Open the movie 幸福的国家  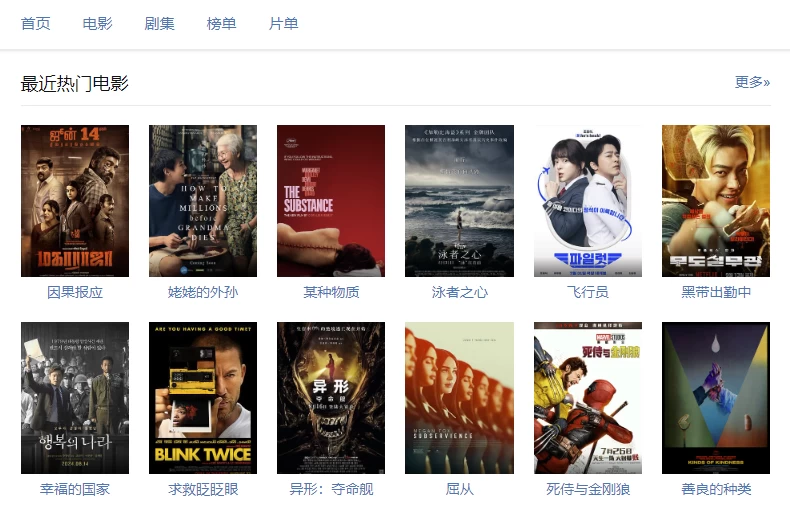coord(75,398)
